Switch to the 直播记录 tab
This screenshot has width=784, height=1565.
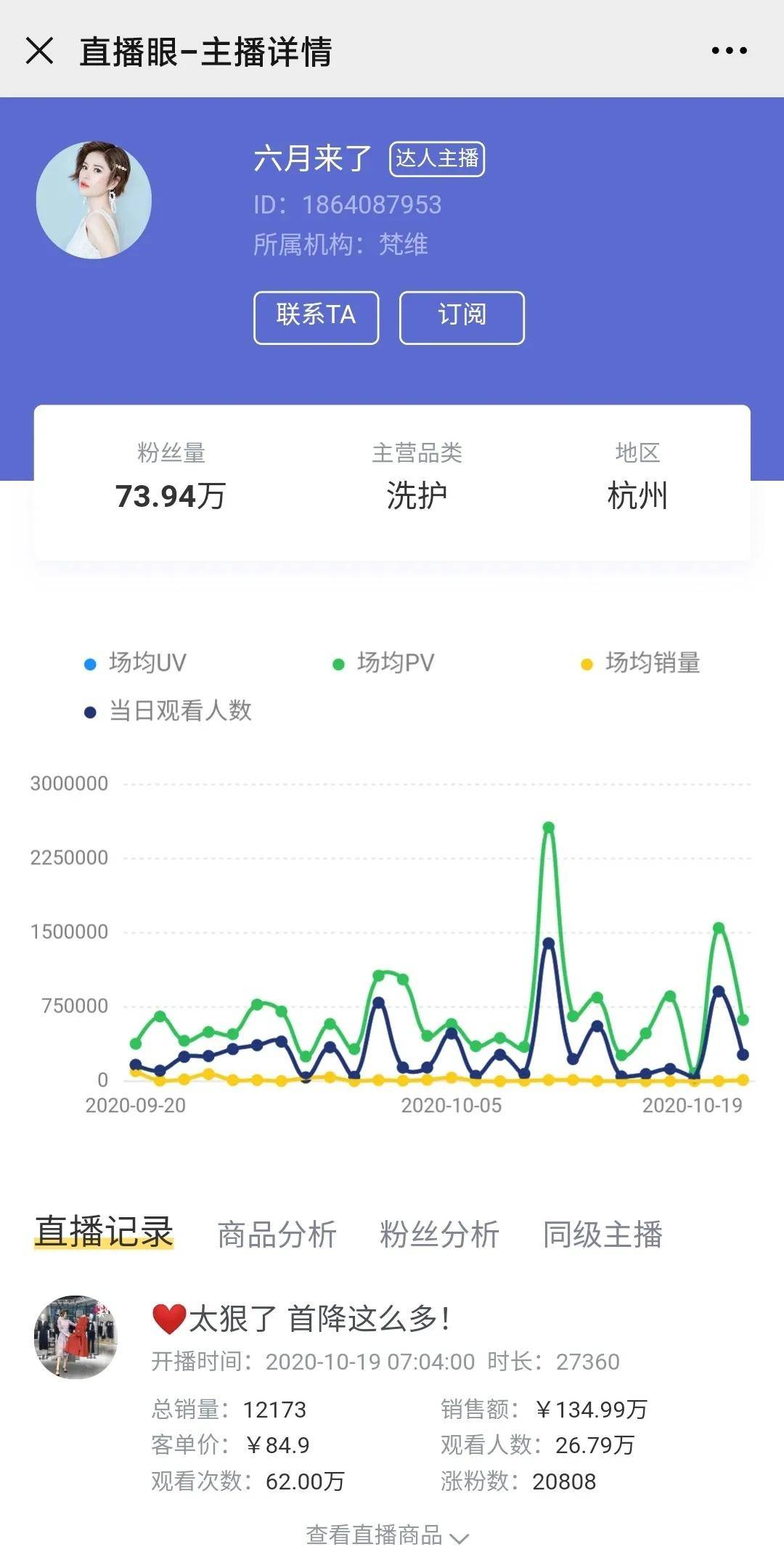pos(104,1233)
